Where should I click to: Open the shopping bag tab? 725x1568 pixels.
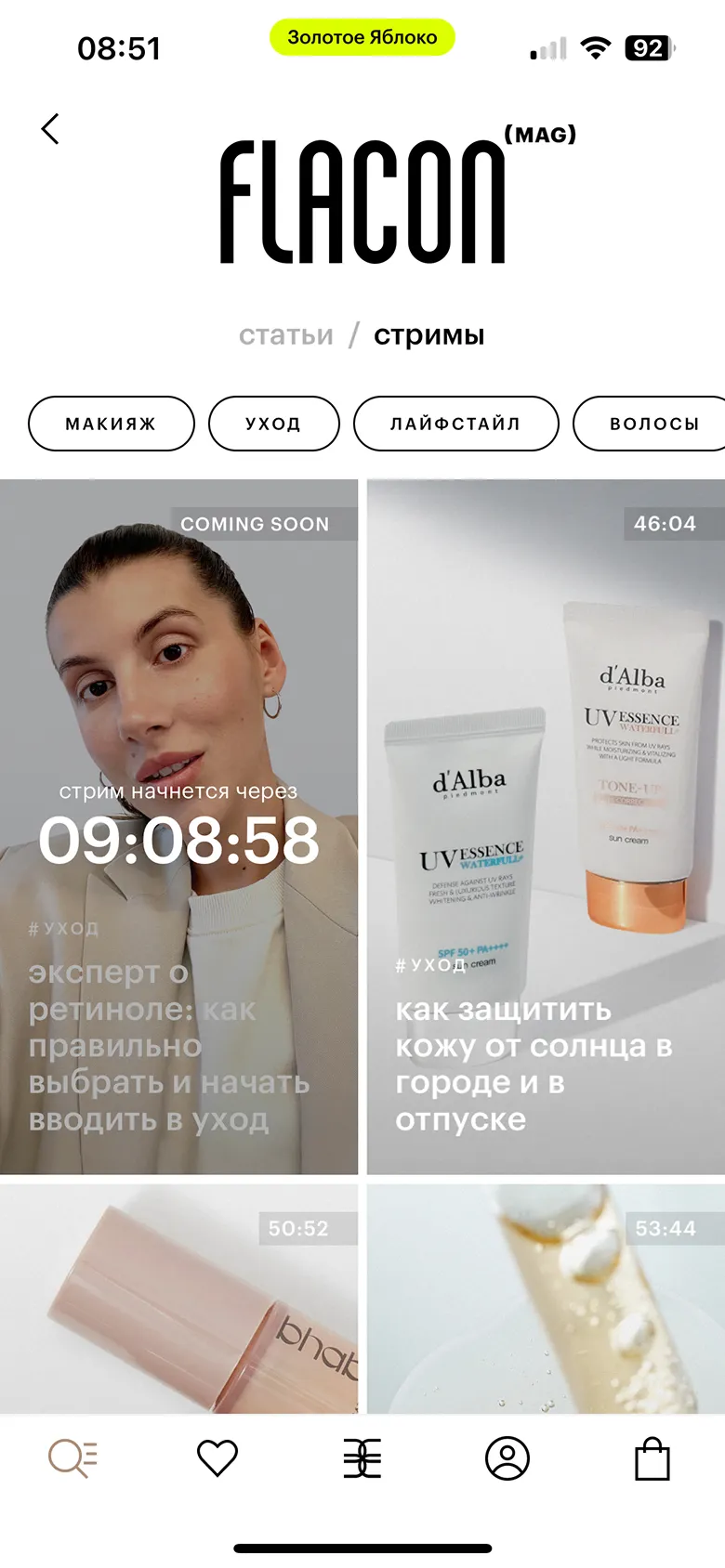pyautogui.click(x=652, y=1458)
